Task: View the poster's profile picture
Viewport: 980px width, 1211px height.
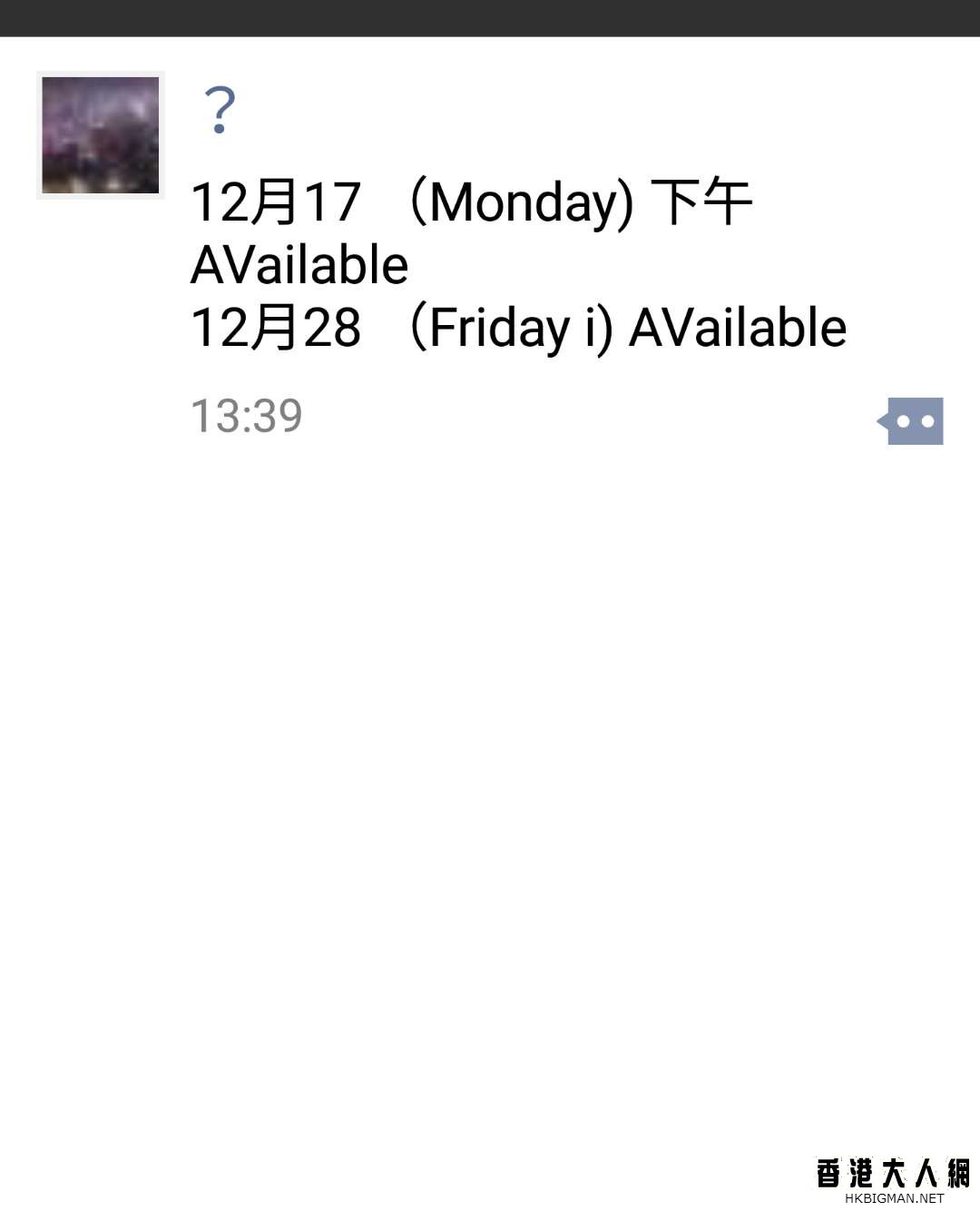Action: 101,135
